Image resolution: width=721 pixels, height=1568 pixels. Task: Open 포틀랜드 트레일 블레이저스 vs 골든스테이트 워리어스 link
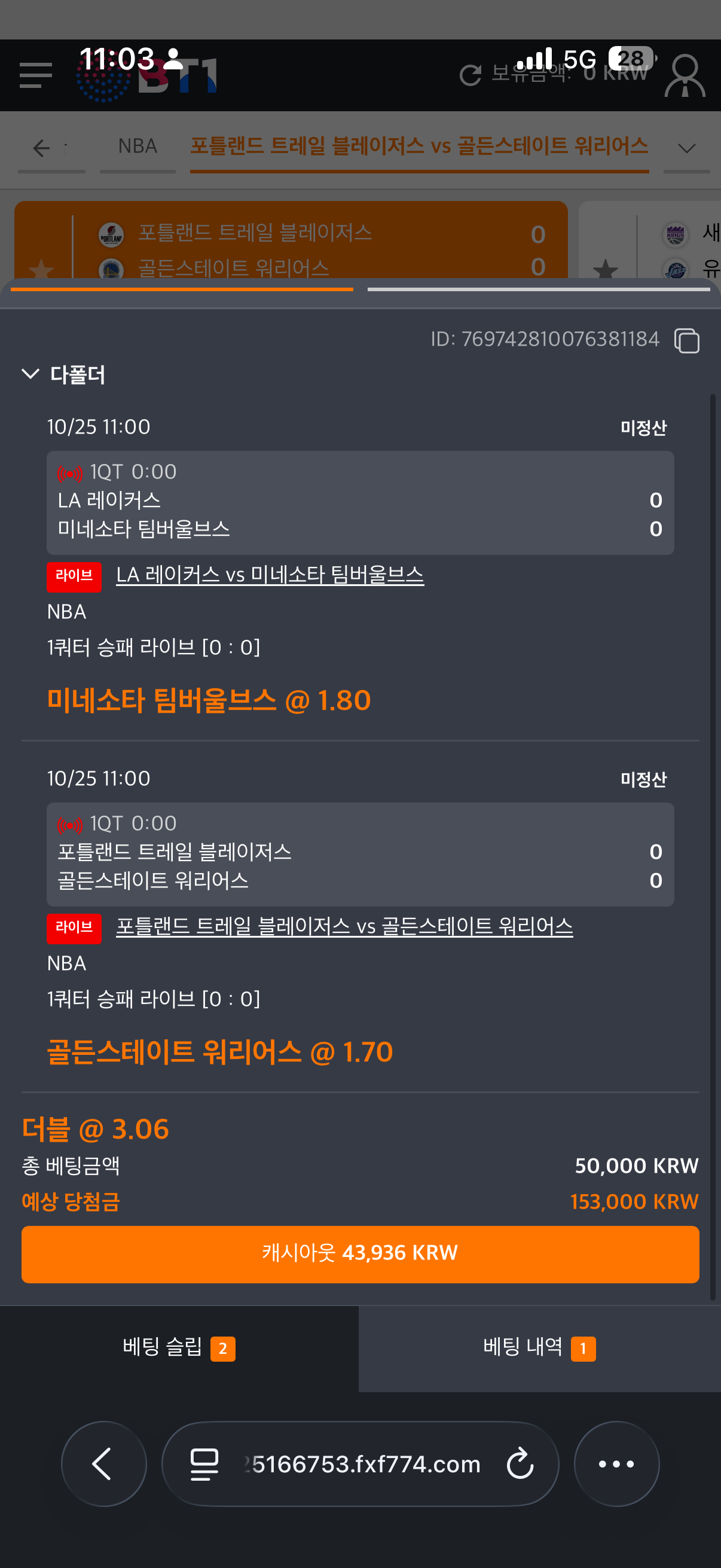(344, 926)
